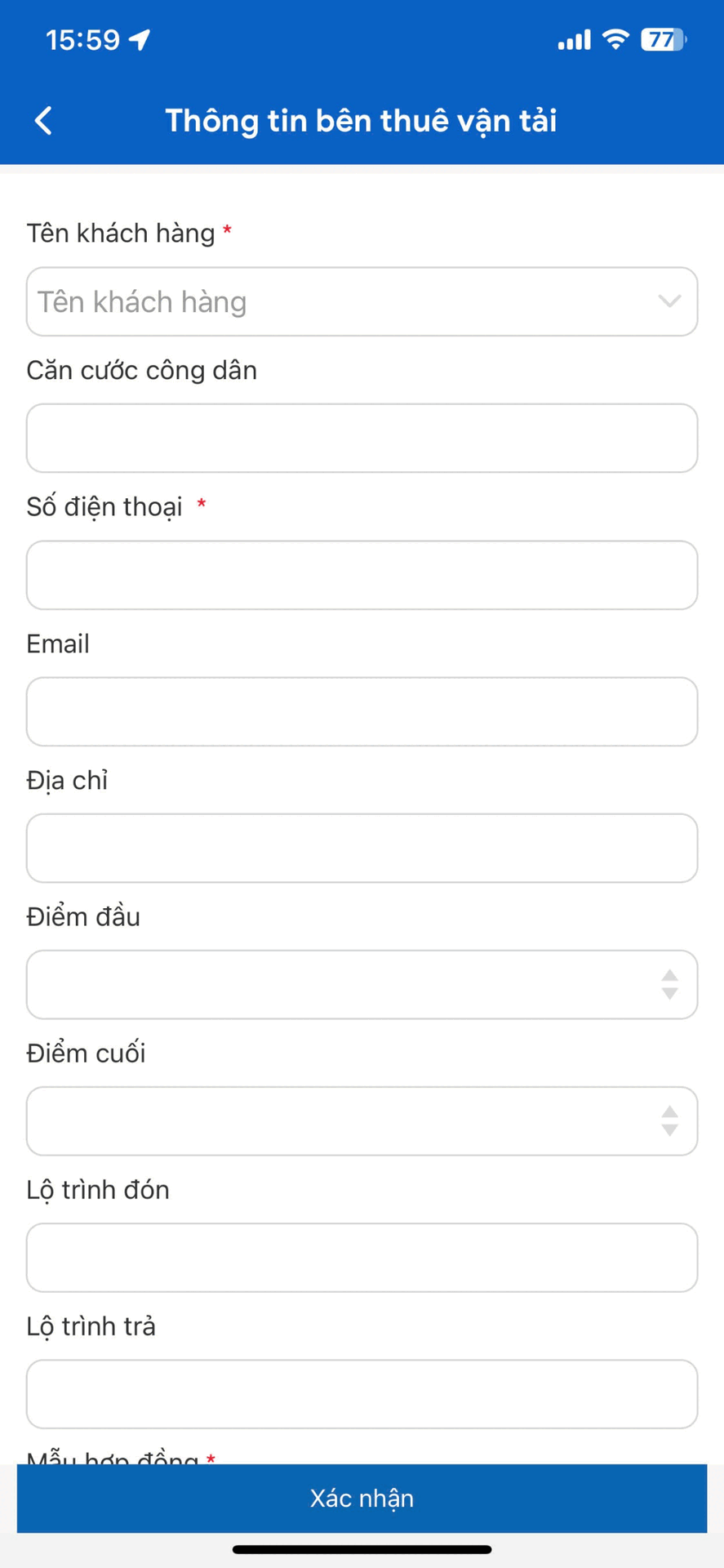Select the Email text field
The height and width of the screenshot is (1568, 724).
pos(362,711)
